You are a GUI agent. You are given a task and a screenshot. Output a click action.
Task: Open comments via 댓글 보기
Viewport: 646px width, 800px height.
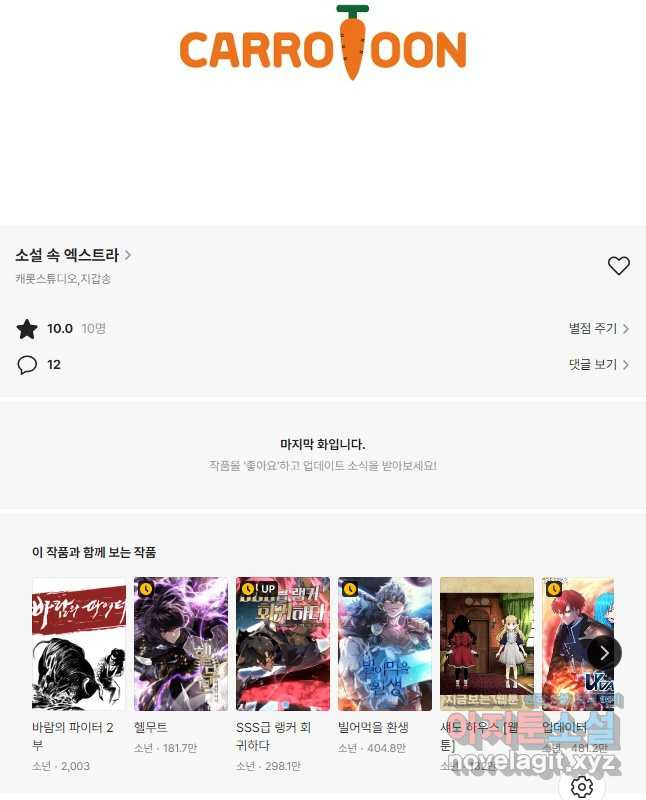coord(598,365)
